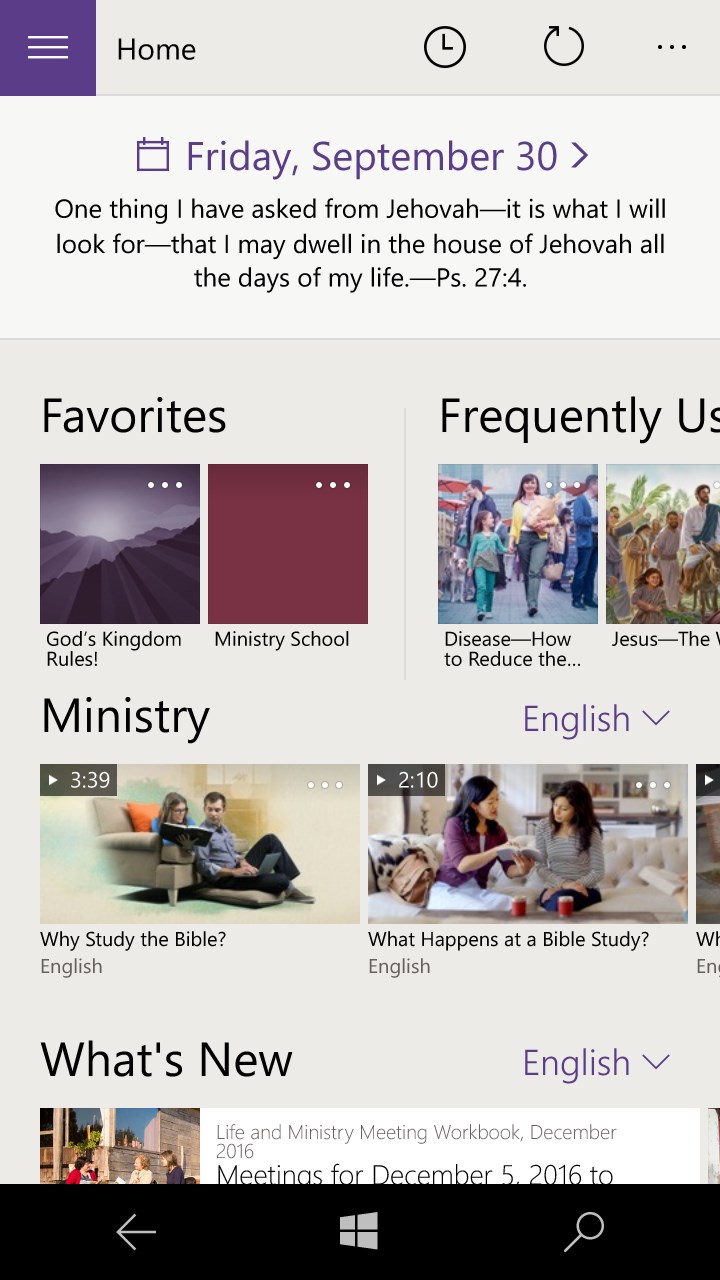Open Ministry School favorite

tap(287, 544)
